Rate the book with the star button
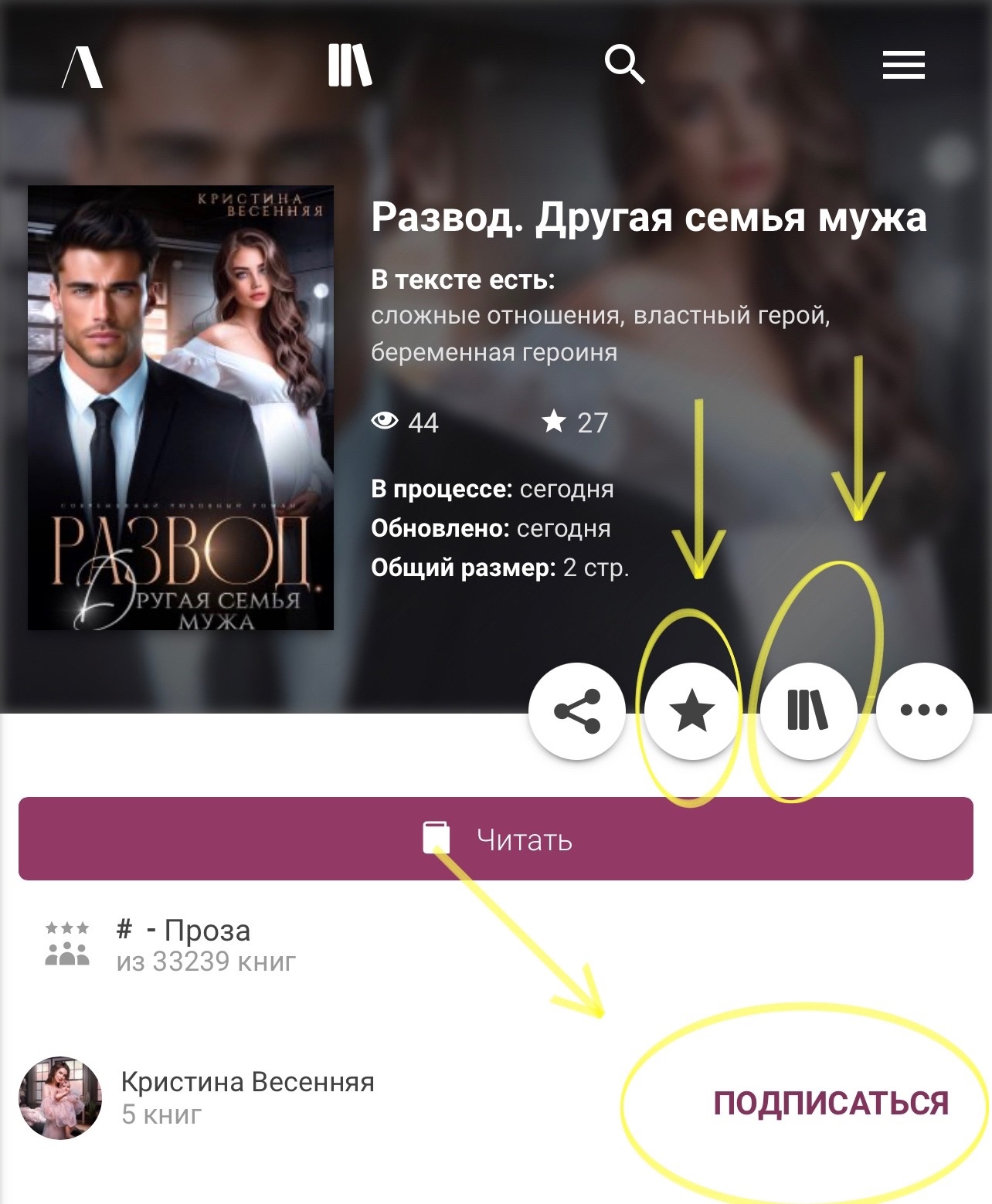Screen dimensions: 992x1204 (x=692, y=711)
